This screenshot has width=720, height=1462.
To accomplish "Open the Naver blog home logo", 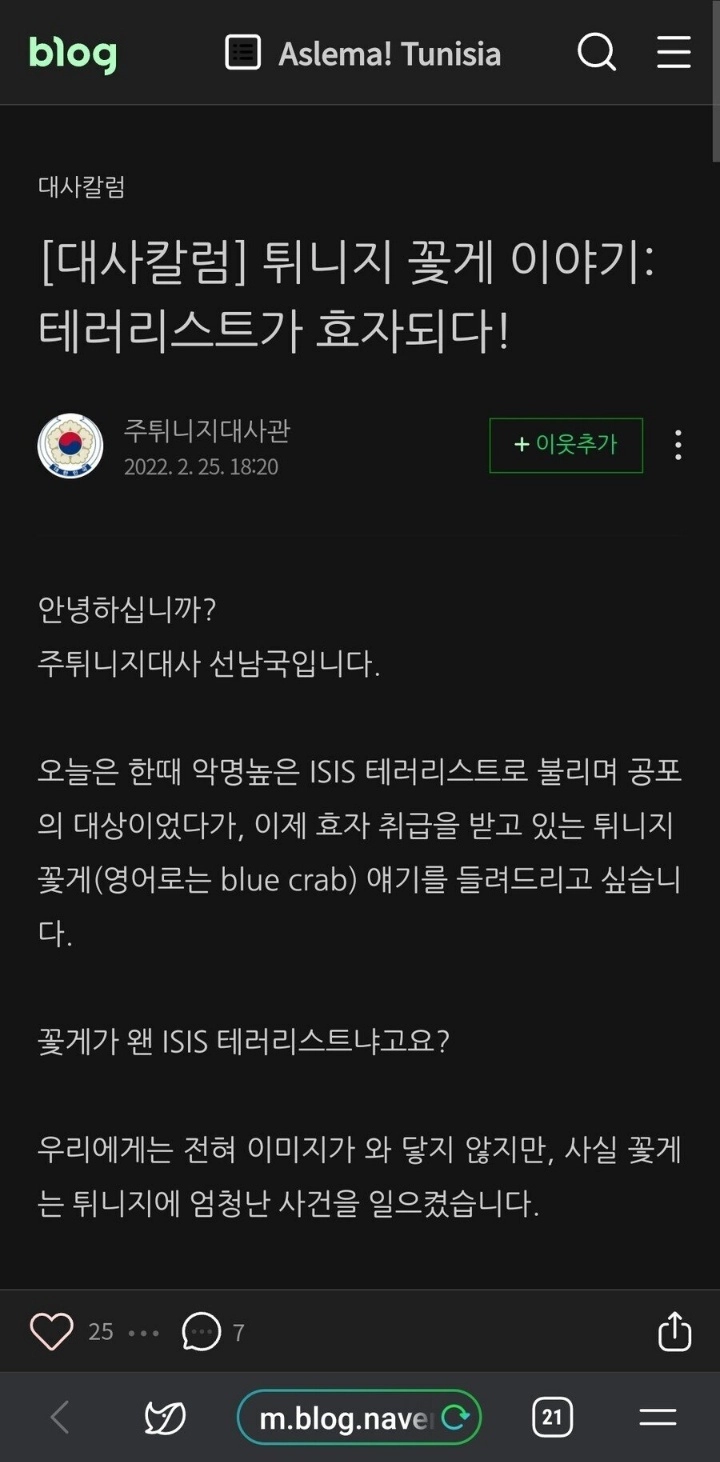I will [72, 53].
